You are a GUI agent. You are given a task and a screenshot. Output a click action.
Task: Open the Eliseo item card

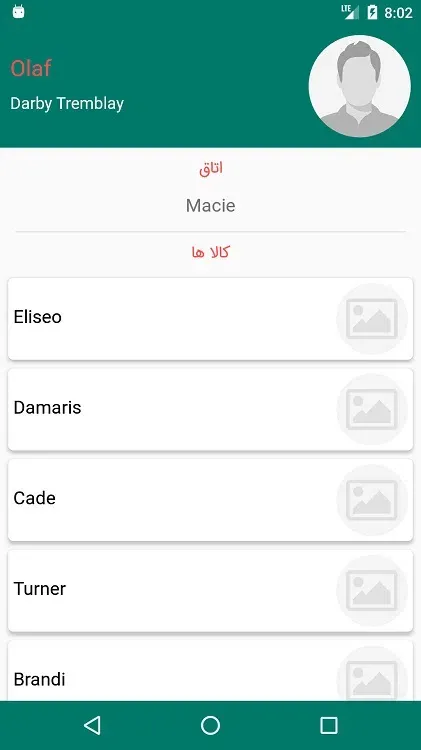(210, 319)
